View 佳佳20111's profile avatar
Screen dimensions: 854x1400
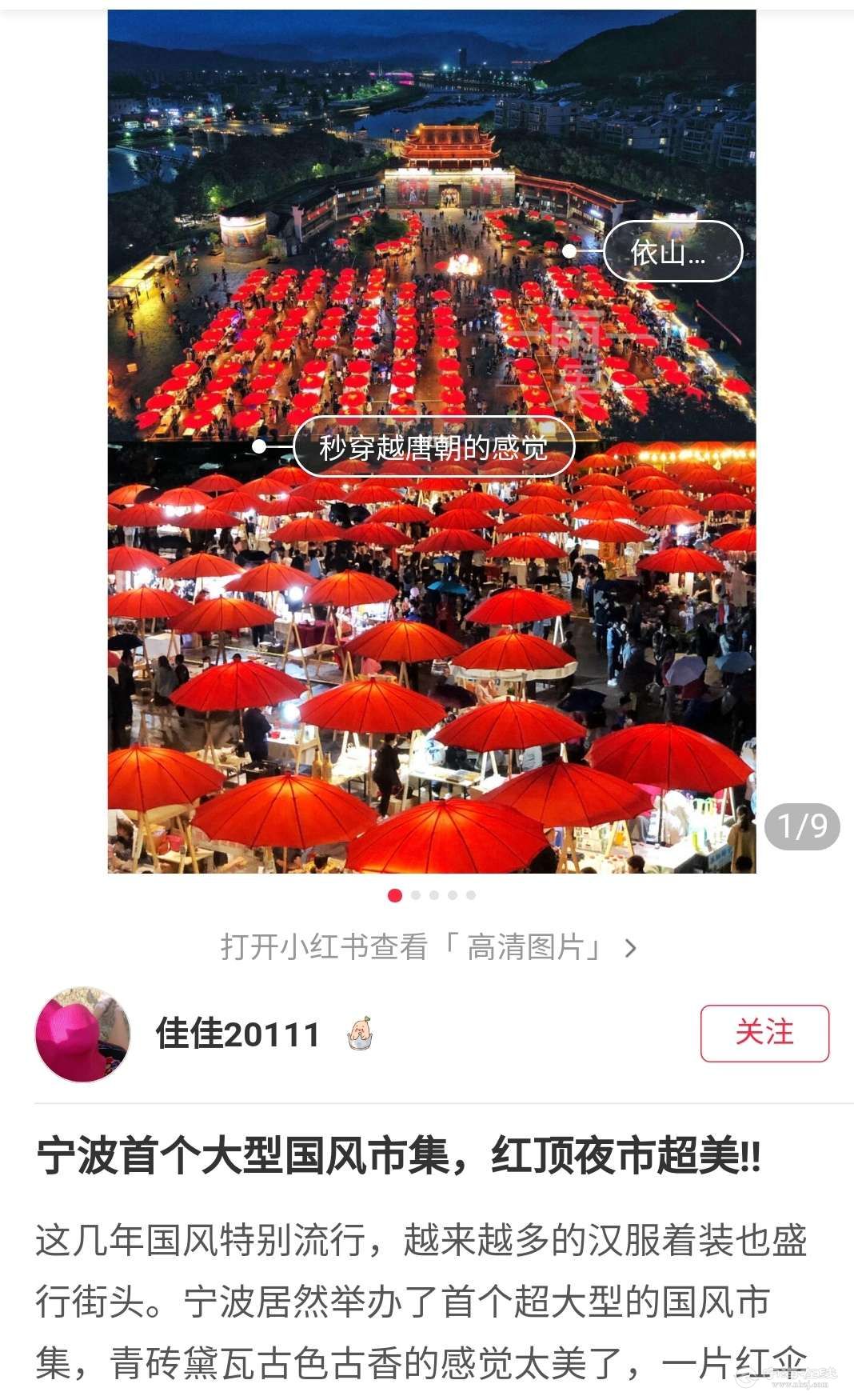coord(83,1034)
